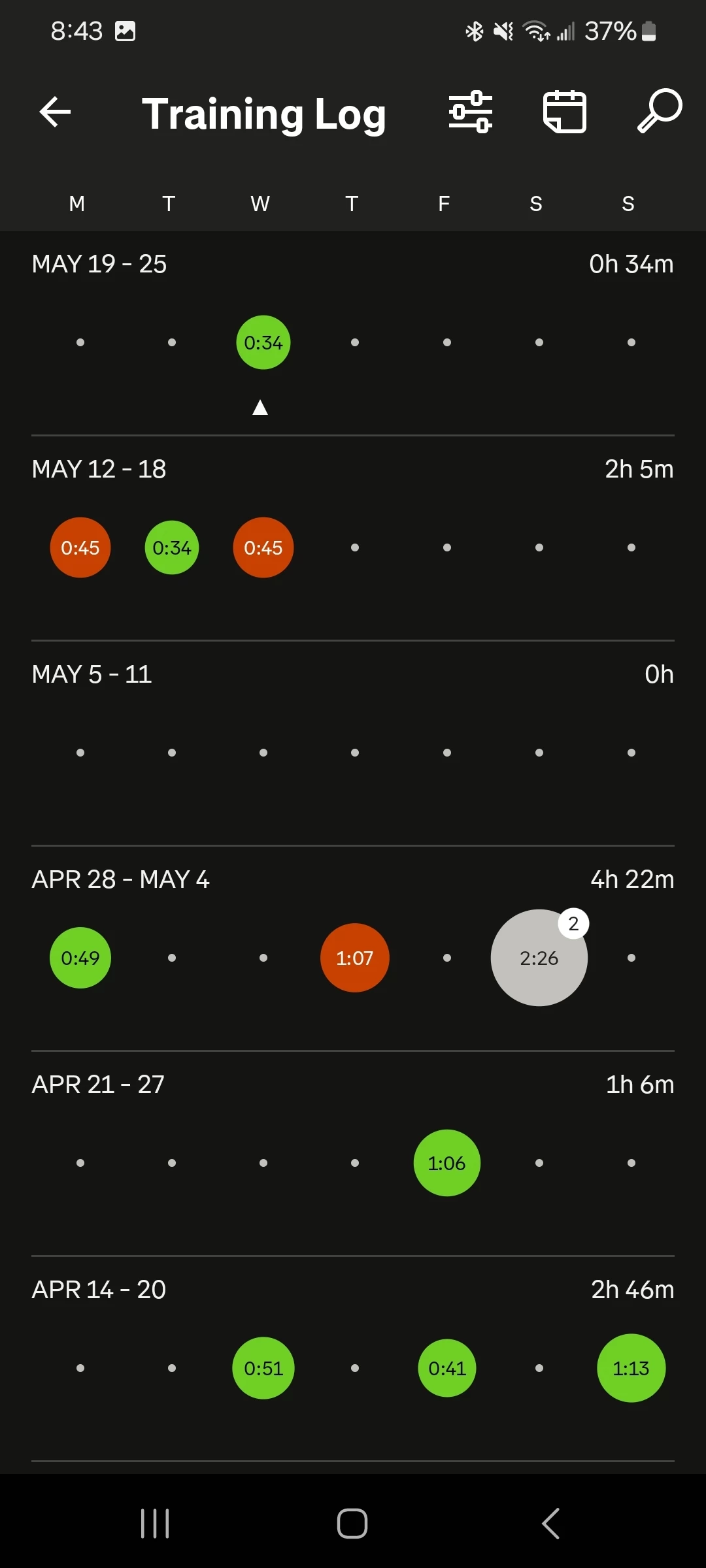706x1568 pixels.
Task: Open Monday's 0:45 activity in May 12 - 18
Action: tap(80, 547)
